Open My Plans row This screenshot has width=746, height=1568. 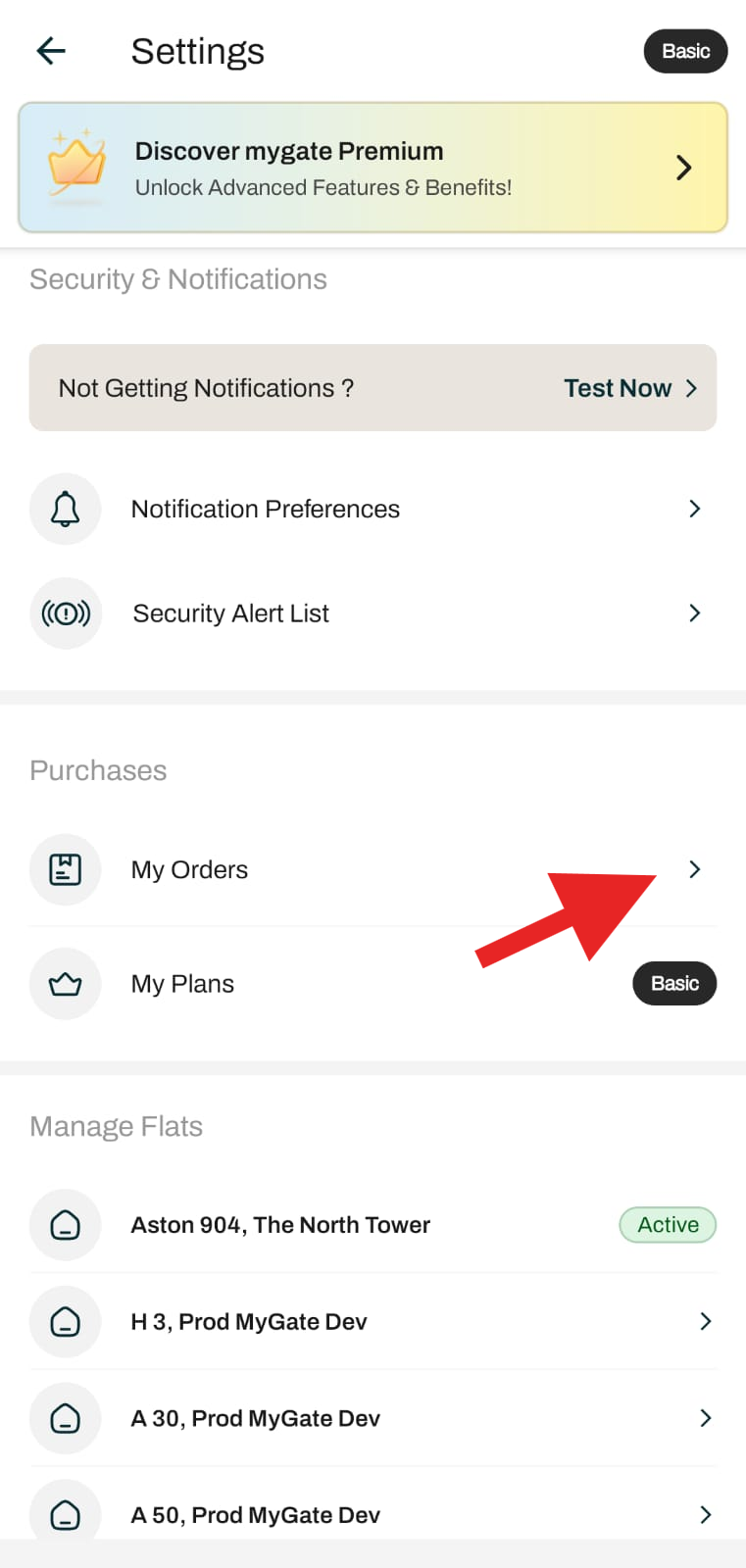[373, 984]
